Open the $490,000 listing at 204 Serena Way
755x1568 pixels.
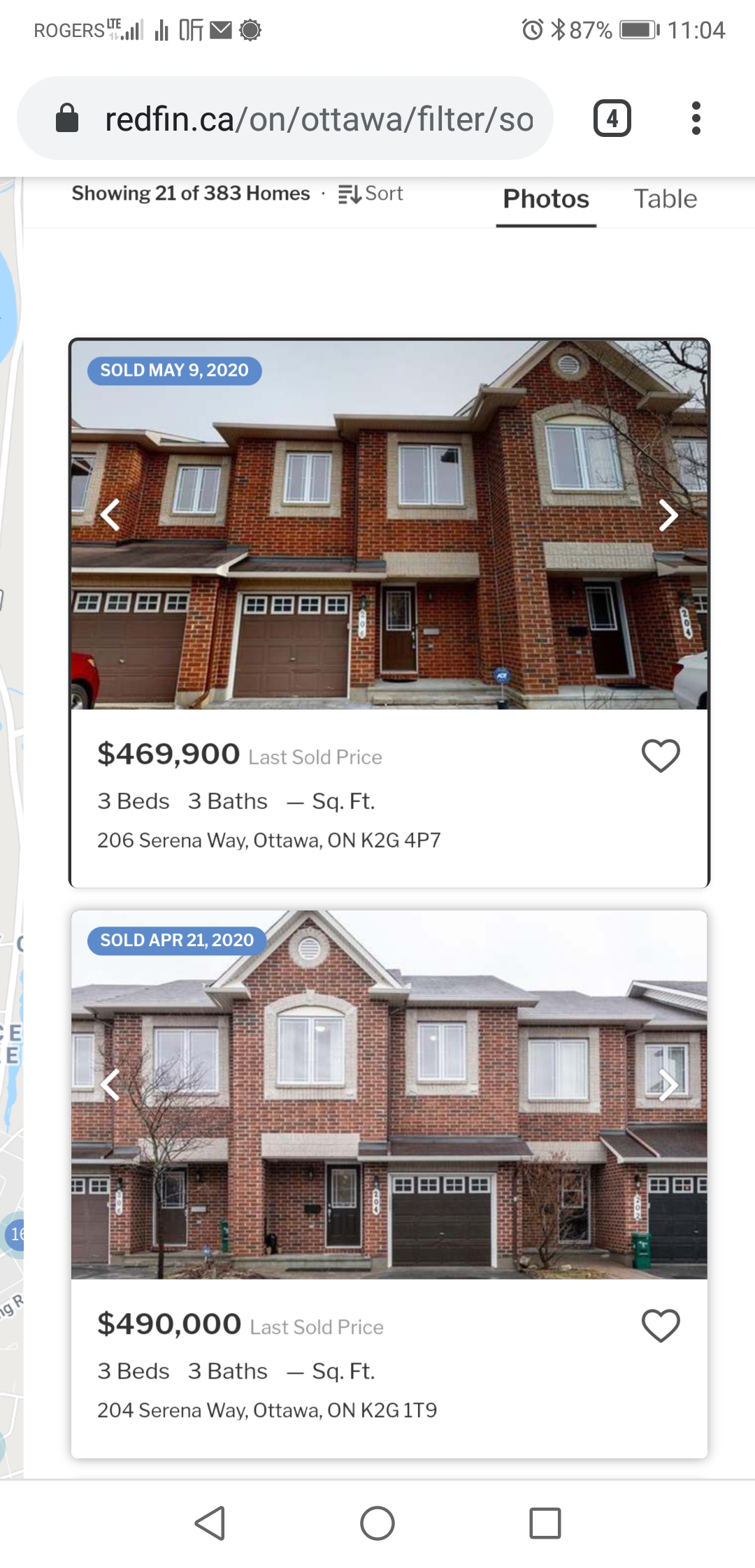(x=267, y=1409)
